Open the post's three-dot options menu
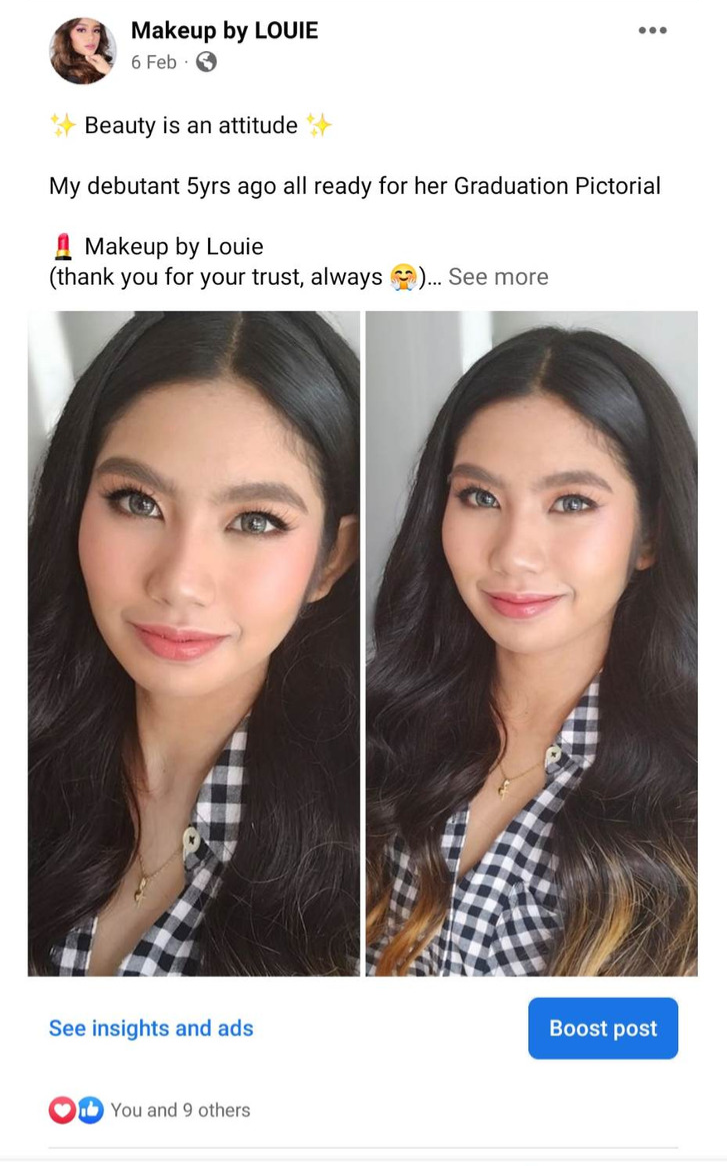727x1166 pixels. [x=652, y=31]
